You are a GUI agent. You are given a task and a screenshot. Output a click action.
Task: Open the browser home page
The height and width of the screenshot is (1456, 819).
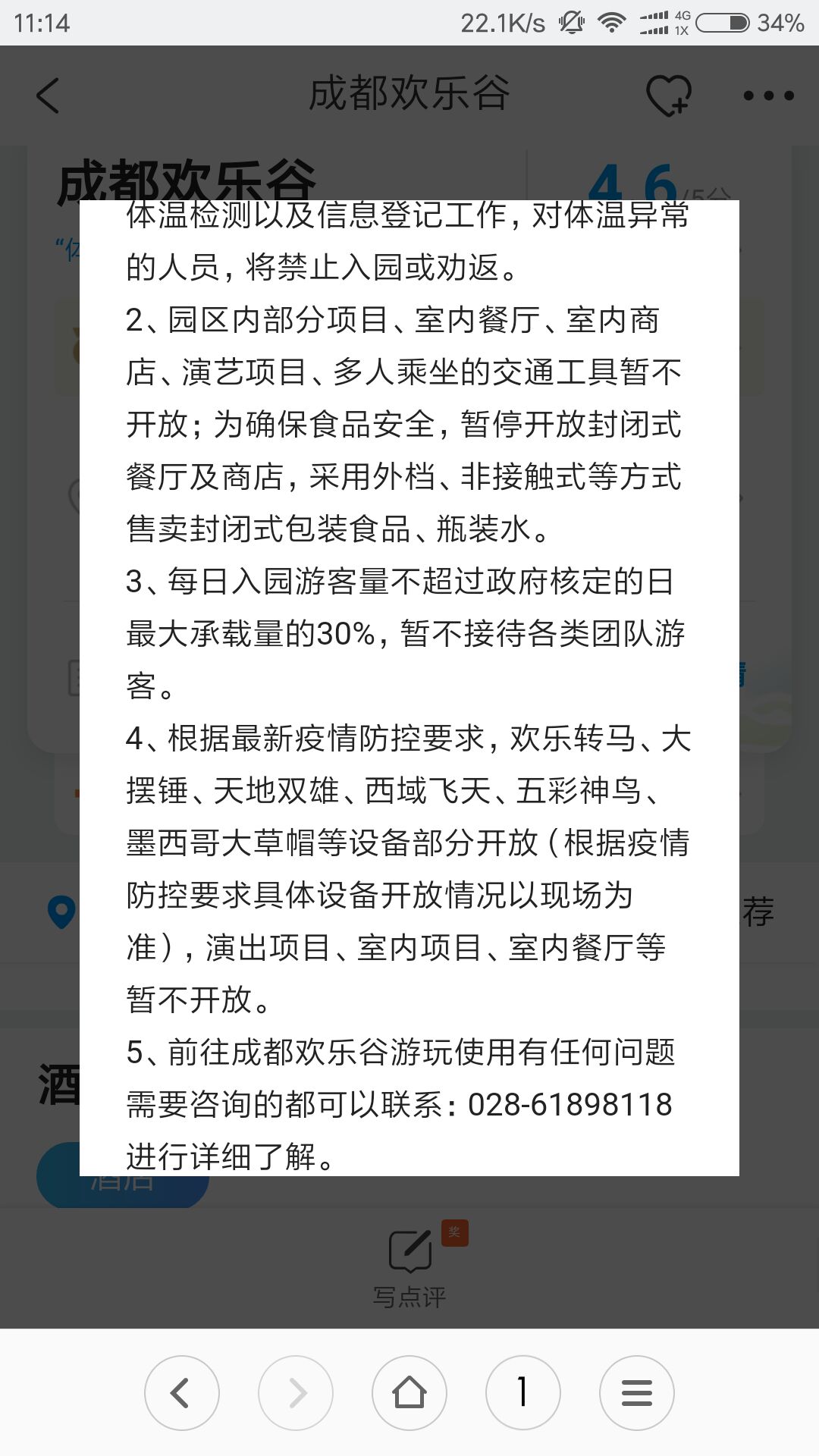pos(409,1392)
